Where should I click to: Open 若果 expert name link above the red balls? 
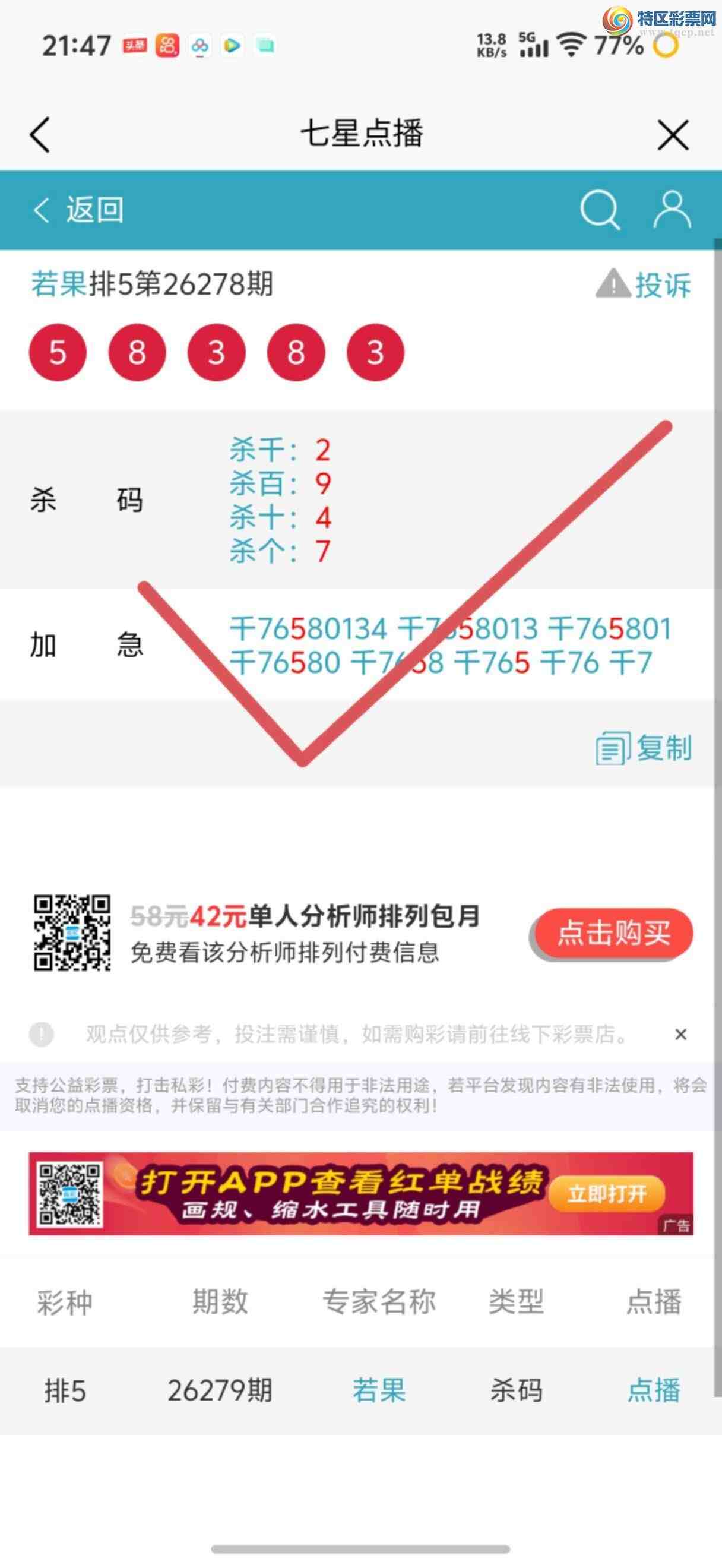point(59,284)
